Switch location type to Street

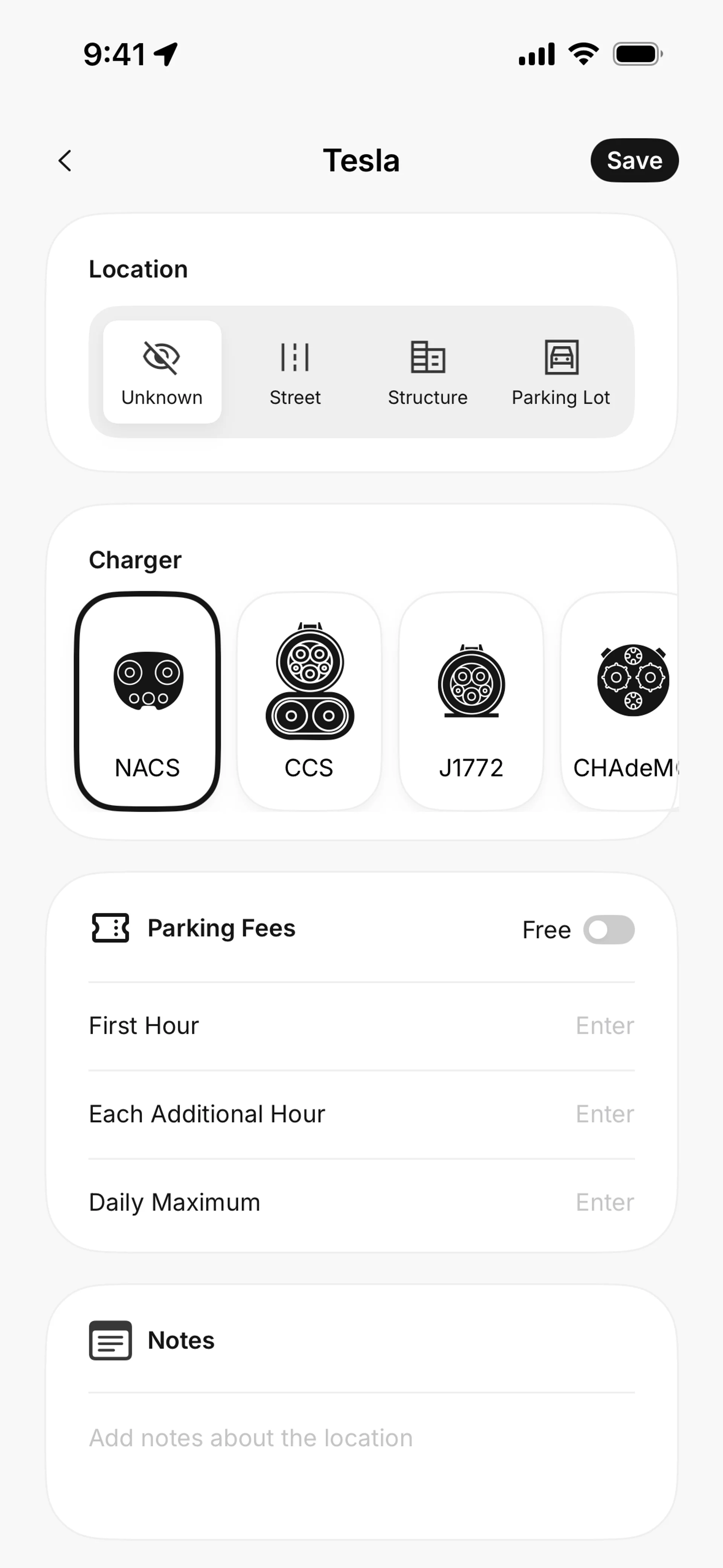(x=295, y=372)
